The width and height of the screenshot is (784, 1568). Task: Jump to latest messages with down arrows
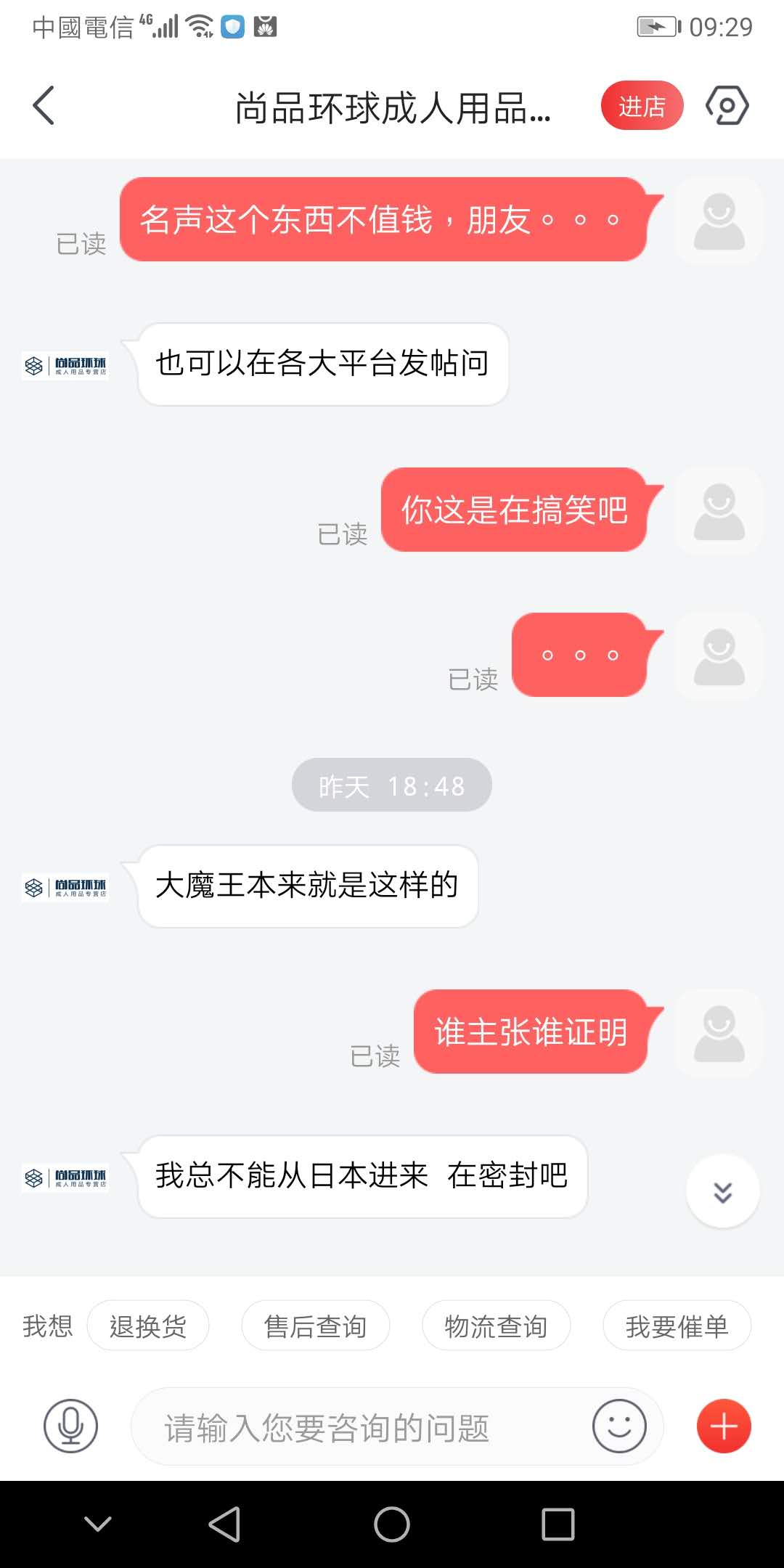coord(722,1191)
